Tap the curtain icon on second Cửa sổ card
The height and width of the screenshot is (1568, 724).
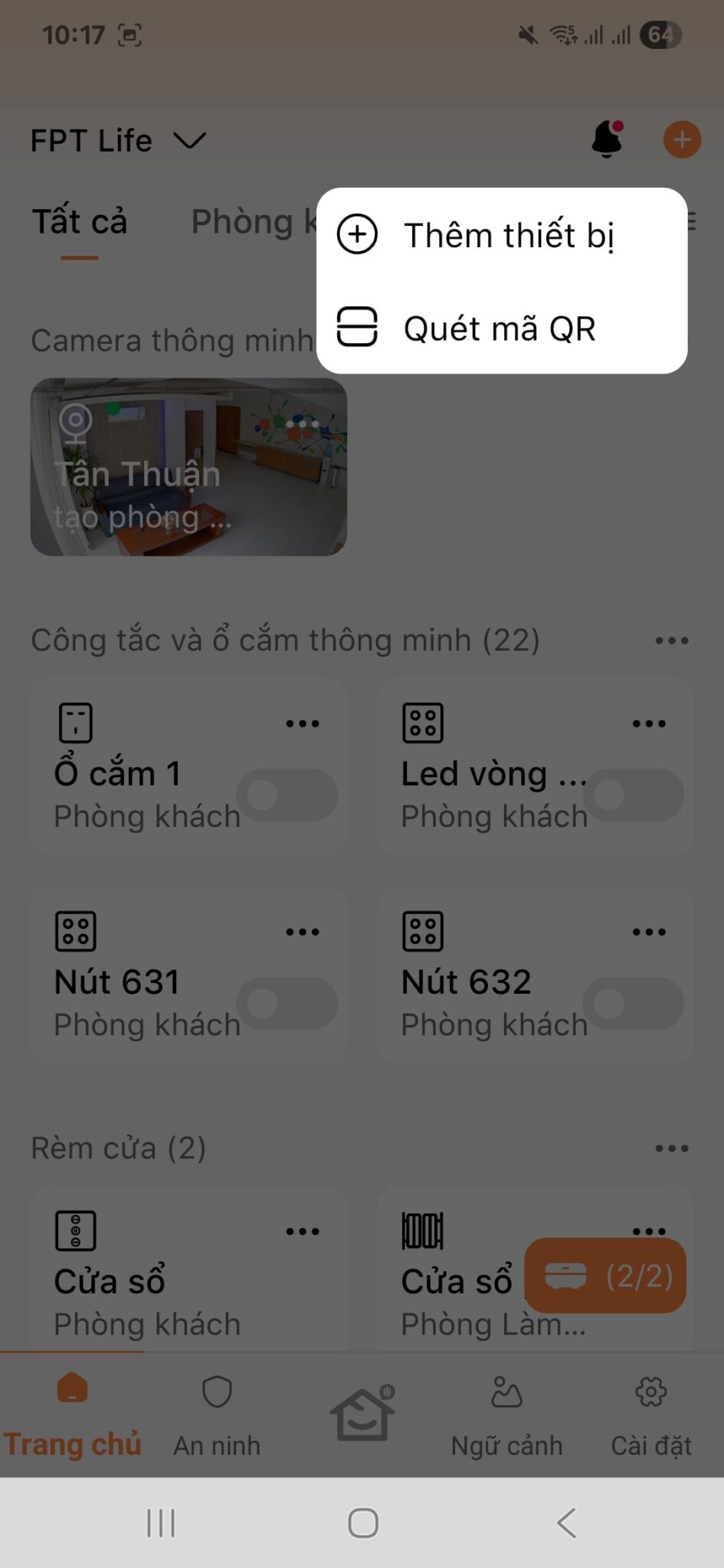click(421, 1230)
